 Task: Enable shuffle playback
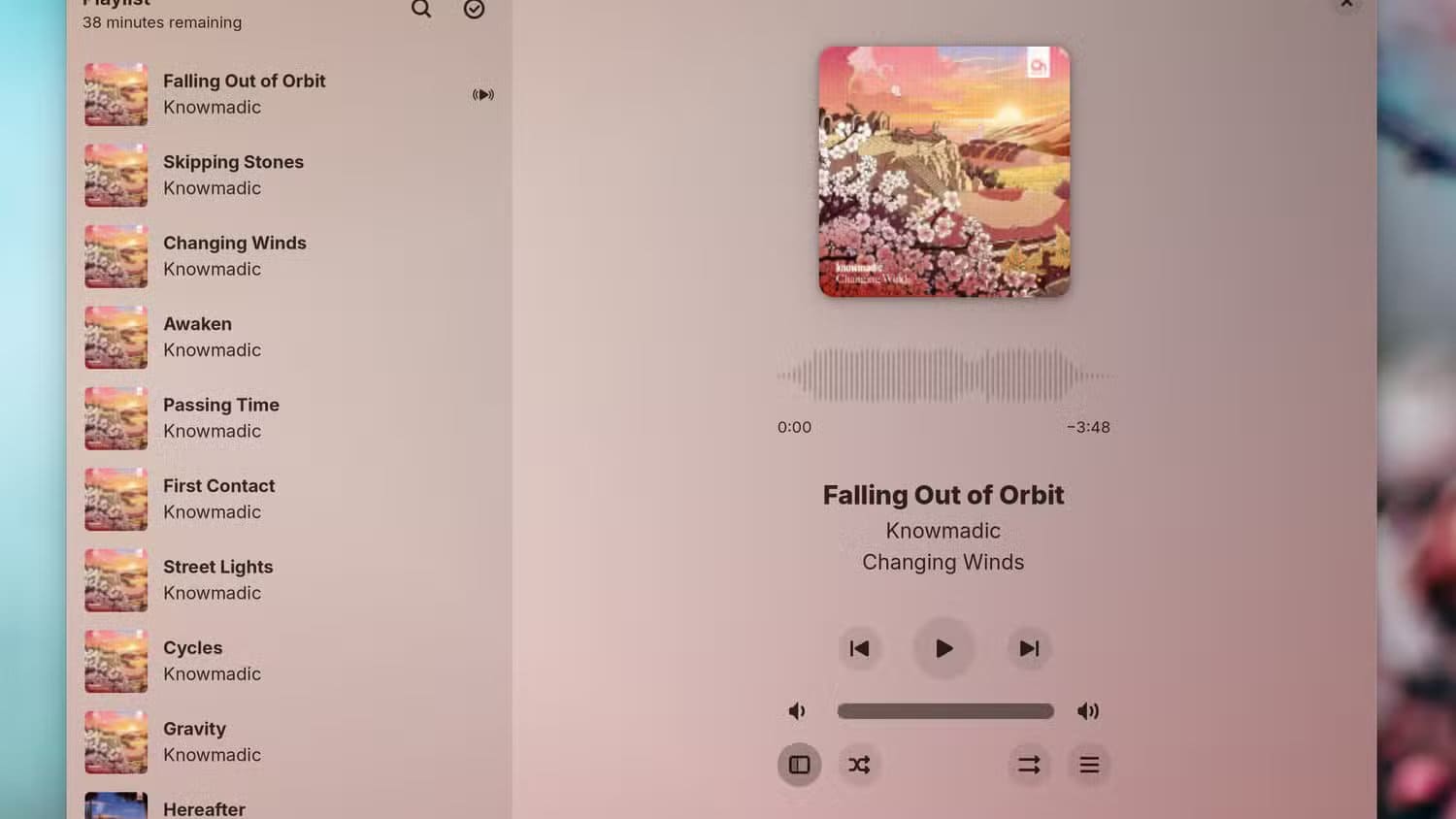[x=859, y=765]
